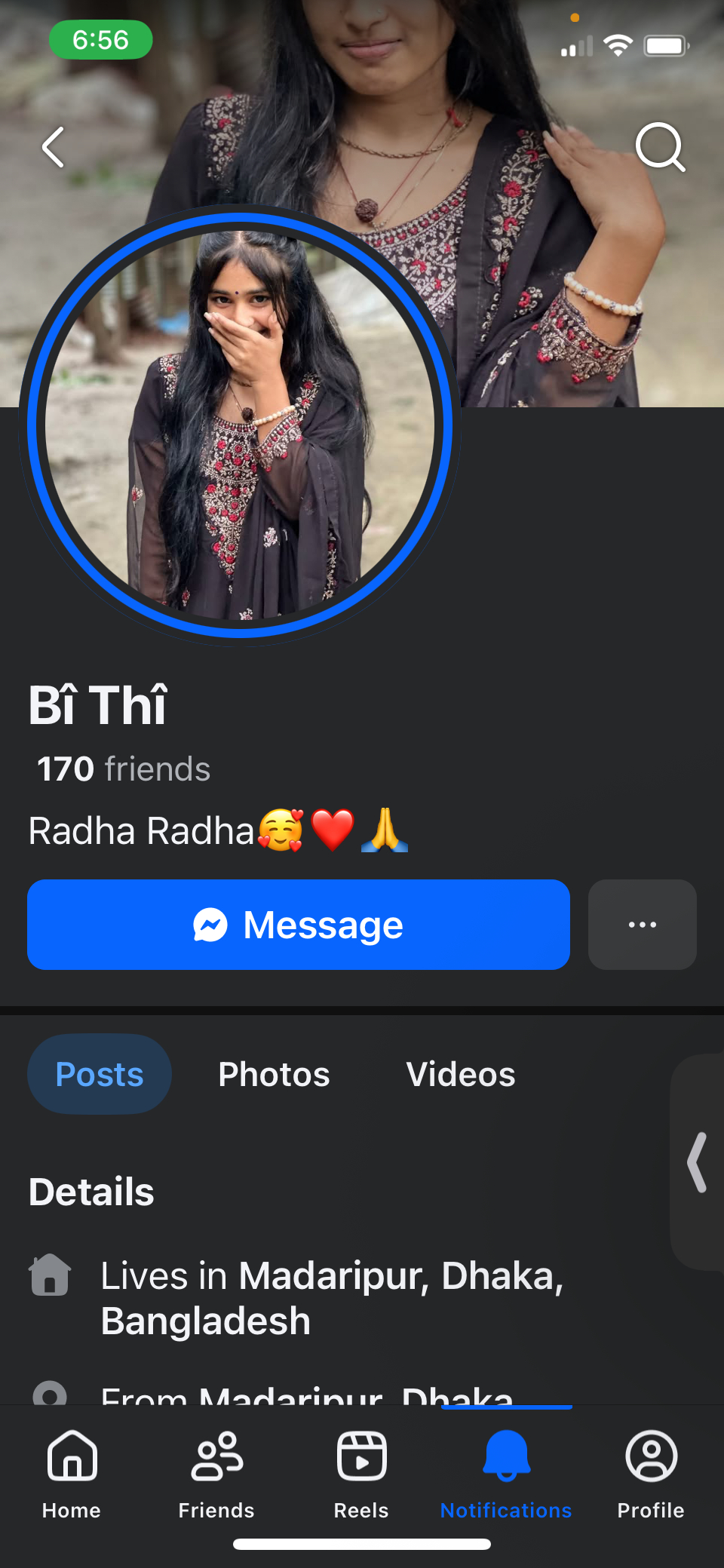The image size is (724, 1568).
Task: Switch to the Profile tab
Action: tap(651, 1474)
